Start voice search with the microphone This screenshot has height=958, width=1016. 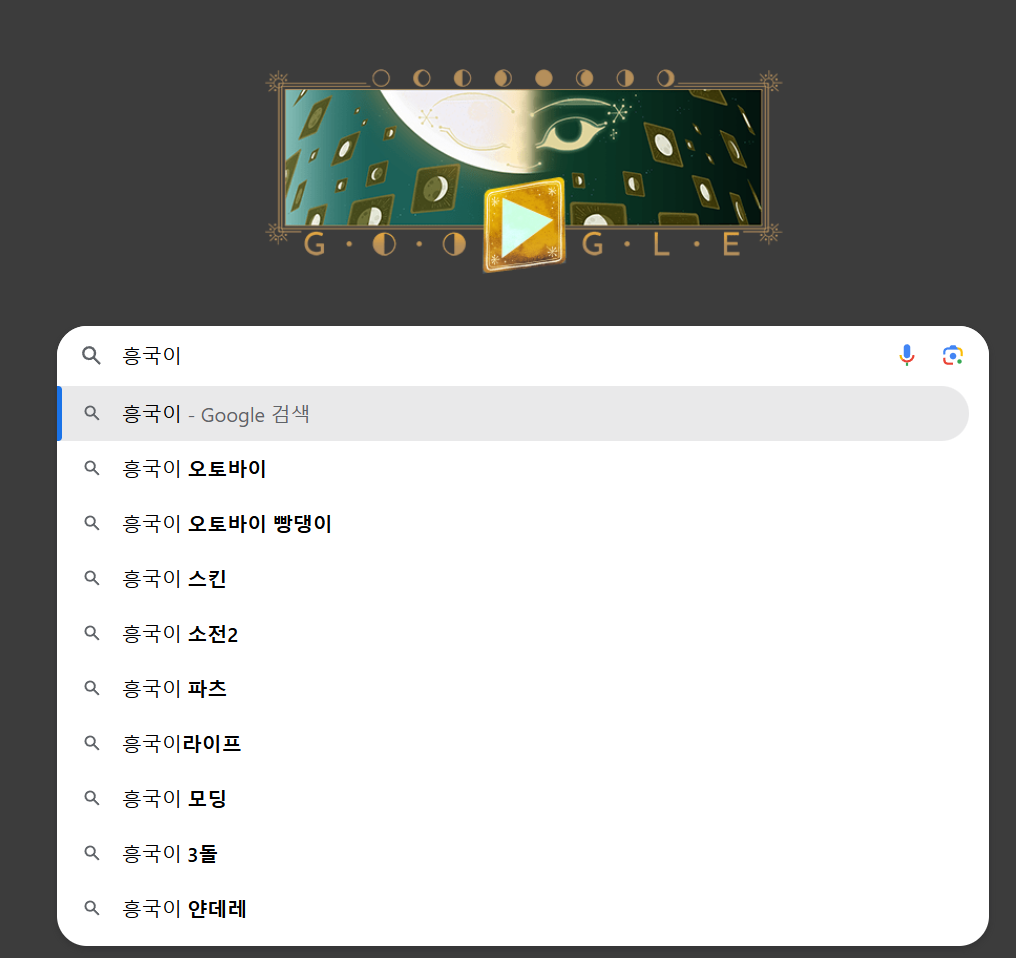coord(906,355)
